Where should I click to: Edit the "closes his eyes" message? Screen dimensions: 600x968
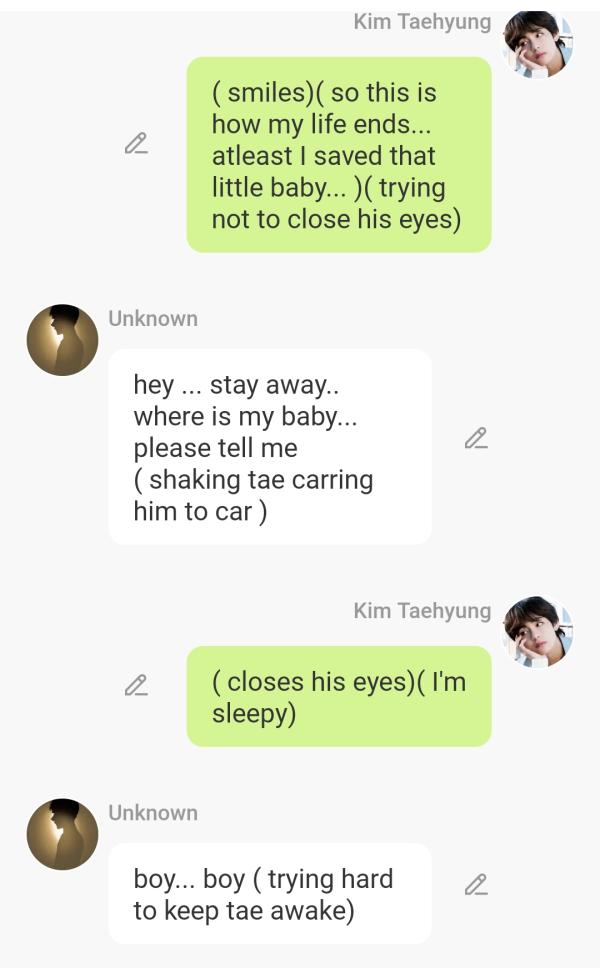(x=136, y=685)
